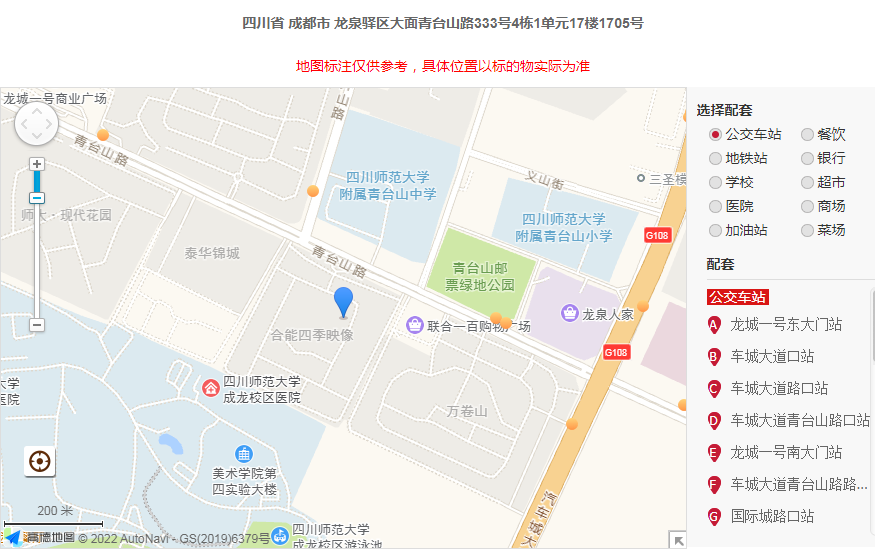Choose 银行 as nearby facility
Screen dimensions: 875x549
808,158
